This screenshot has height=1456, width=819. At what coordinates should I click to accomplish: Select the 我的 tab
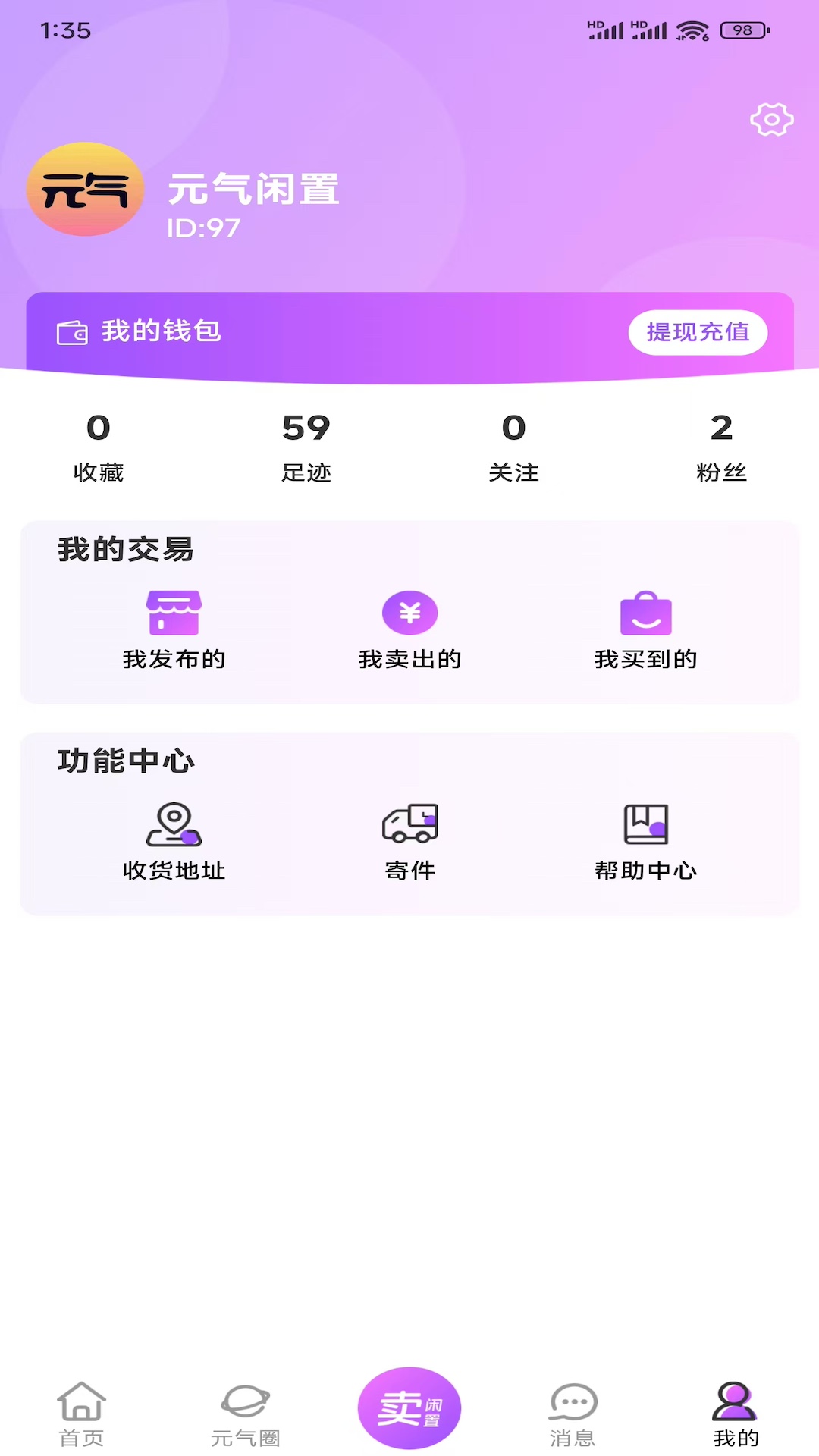(735, 1414)
